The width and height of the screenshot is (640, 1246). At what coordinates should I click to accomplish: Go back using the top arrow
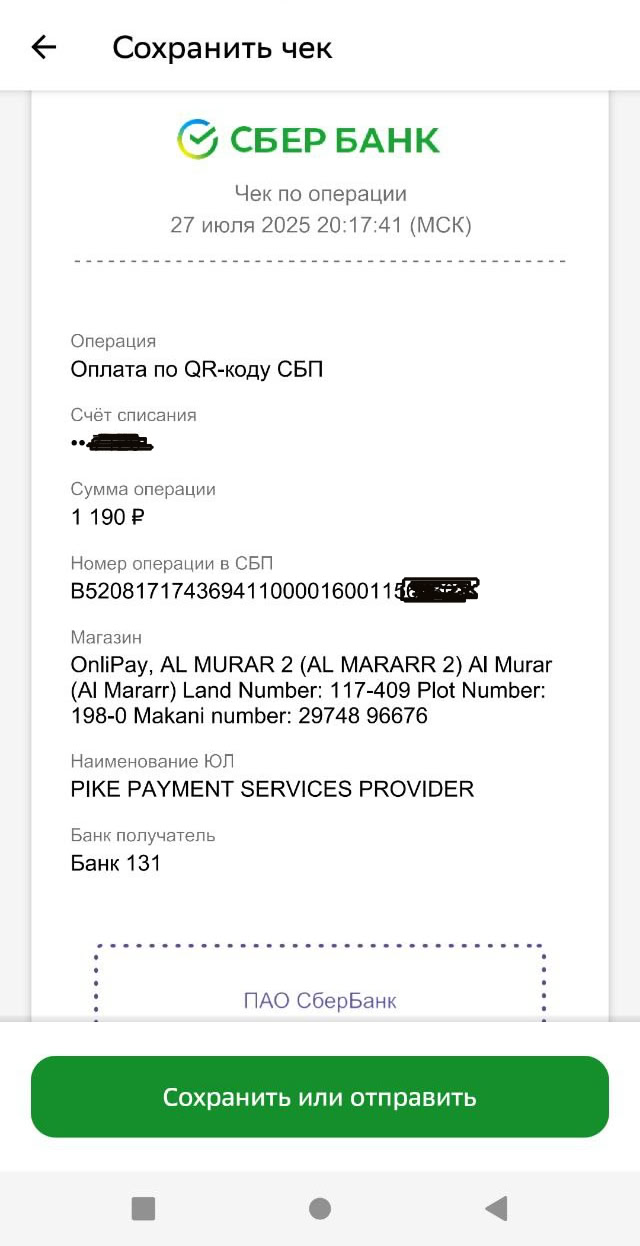click(x=44, y=47)
